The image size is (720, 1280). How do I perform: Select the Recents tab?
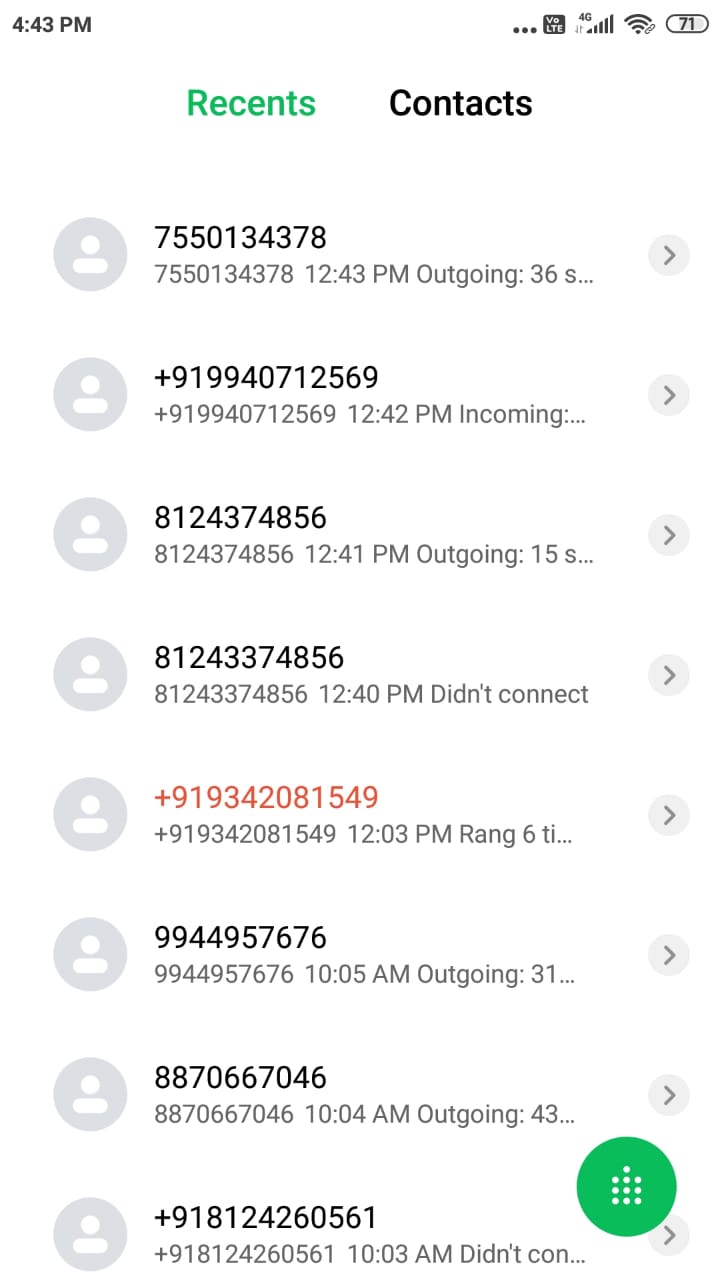pyautogui.click(x=251, y=103)
